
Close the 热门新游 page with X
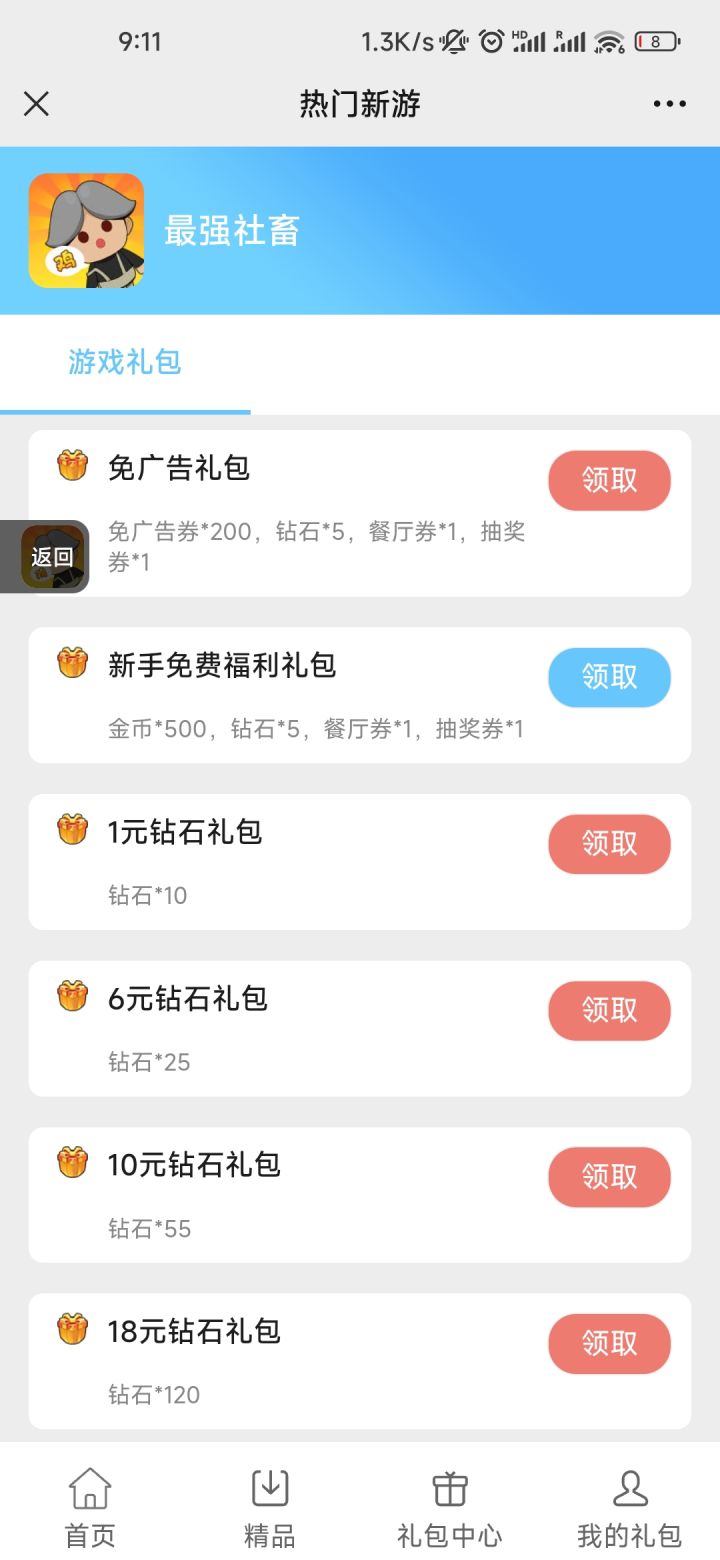36,103
